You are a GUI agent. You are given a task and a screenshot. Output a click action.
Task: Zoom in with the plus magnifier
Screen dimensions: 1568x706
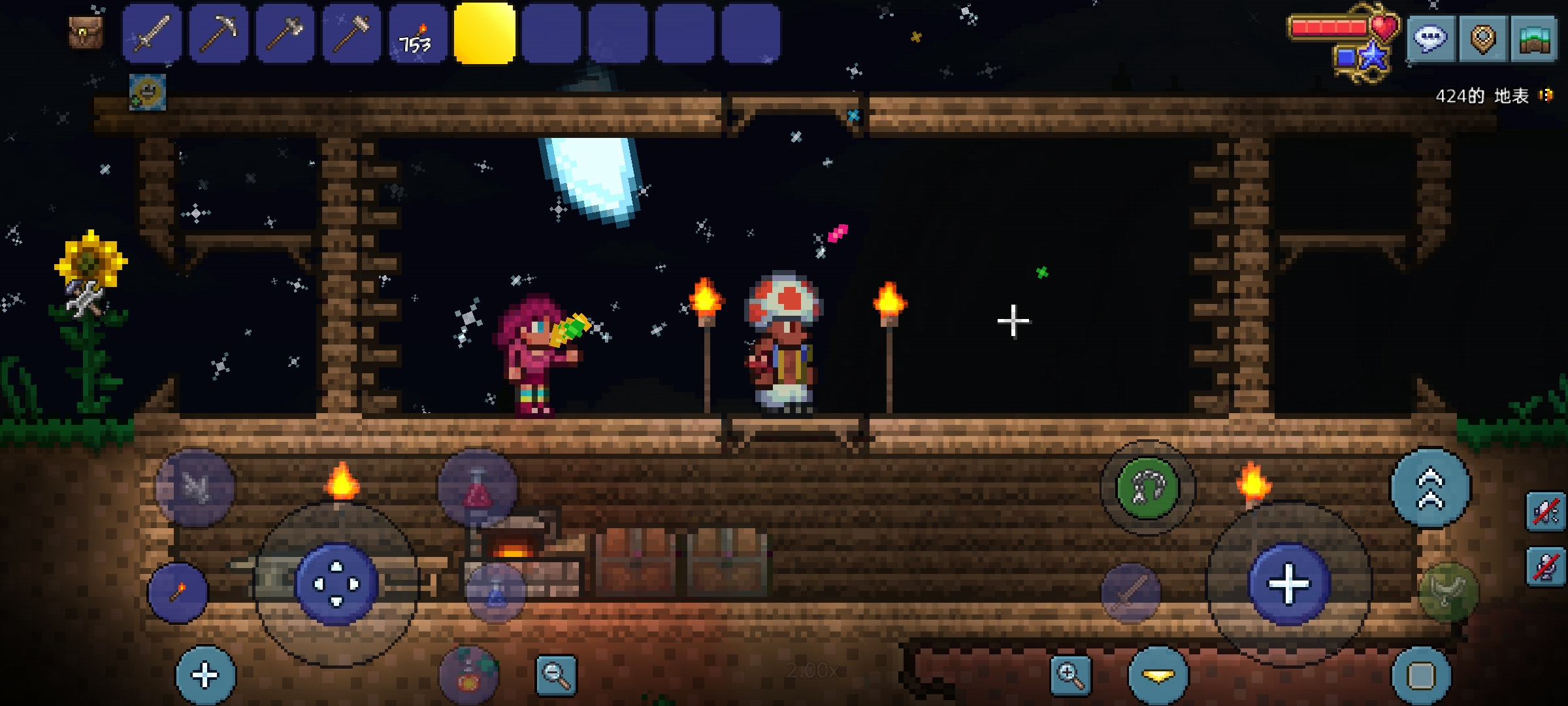pyautogui.click(x=1070, y=675)
